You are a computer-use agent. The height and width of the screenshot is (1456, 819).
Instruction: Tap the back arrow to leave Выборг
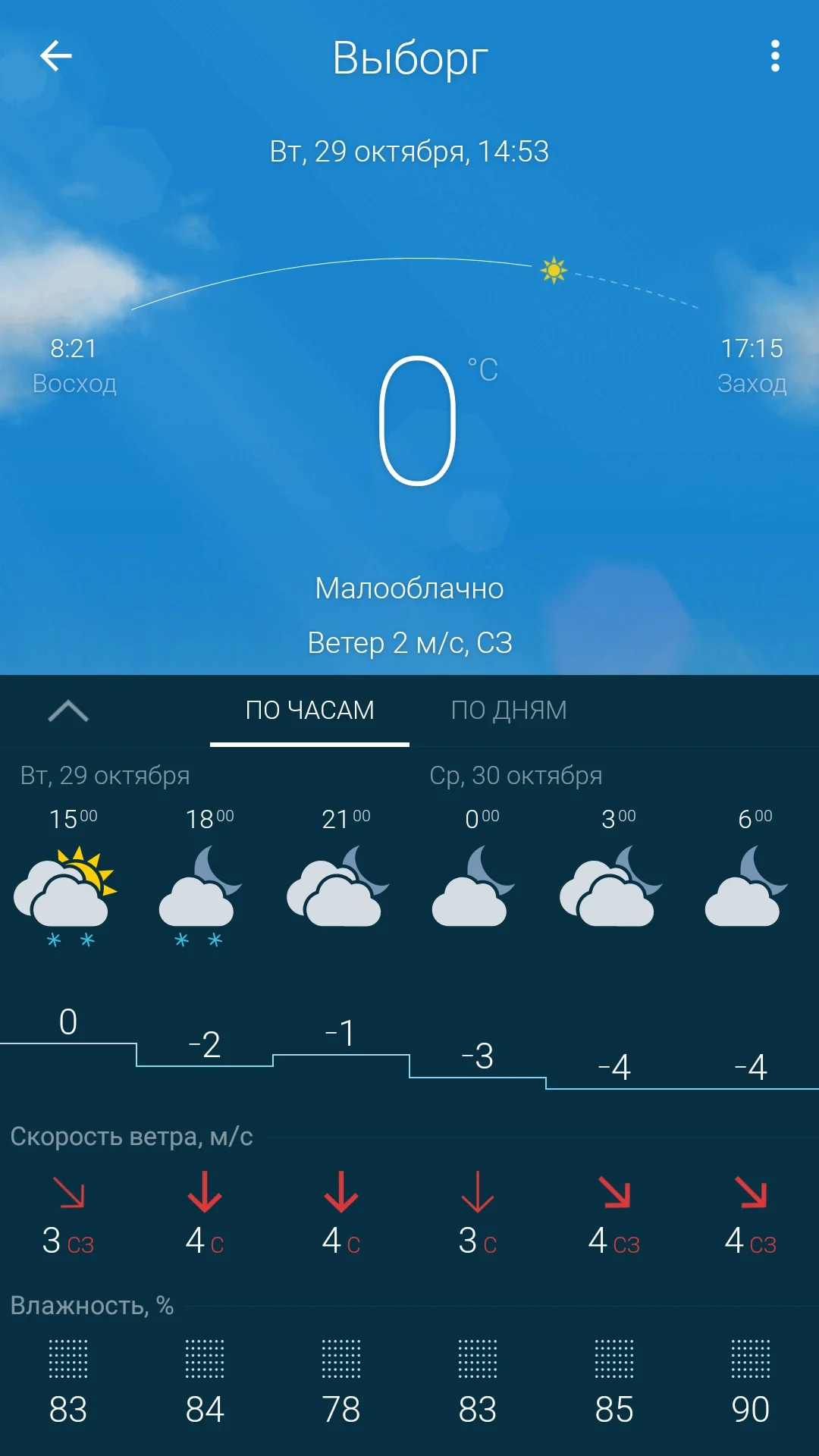pos(55,55)
